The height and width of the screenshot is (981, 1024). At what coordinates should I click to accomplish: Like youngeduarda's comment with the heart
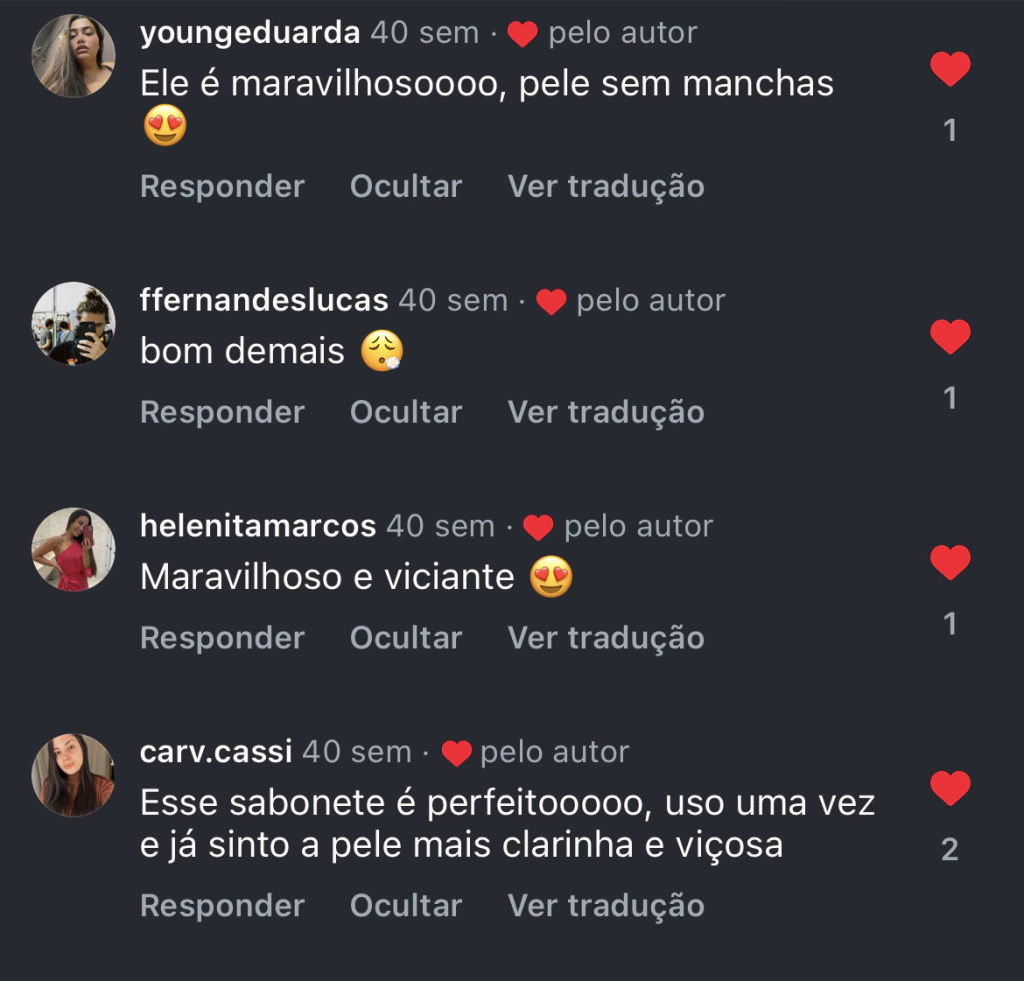pos(950,70)
